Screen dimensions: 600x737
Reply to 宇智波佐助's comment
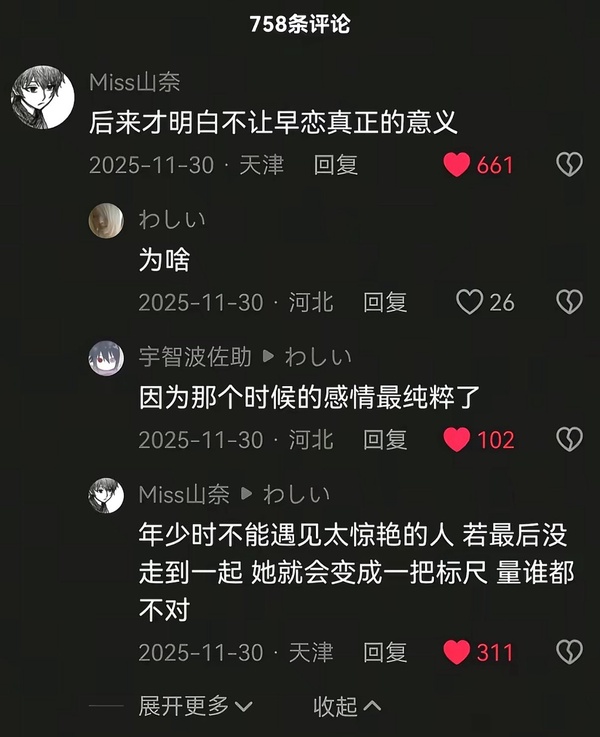click(x=385, y=439)
